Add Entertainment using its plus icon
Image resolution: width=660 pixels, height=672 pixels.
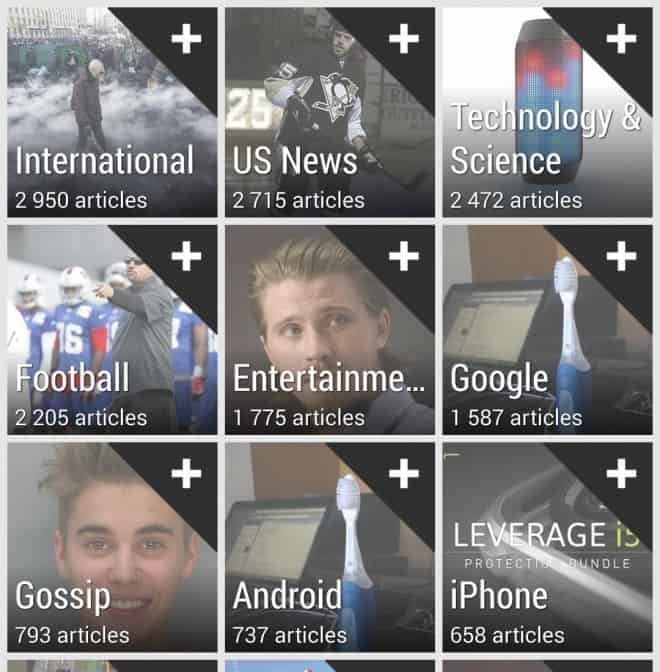click(x=404, y=257)
